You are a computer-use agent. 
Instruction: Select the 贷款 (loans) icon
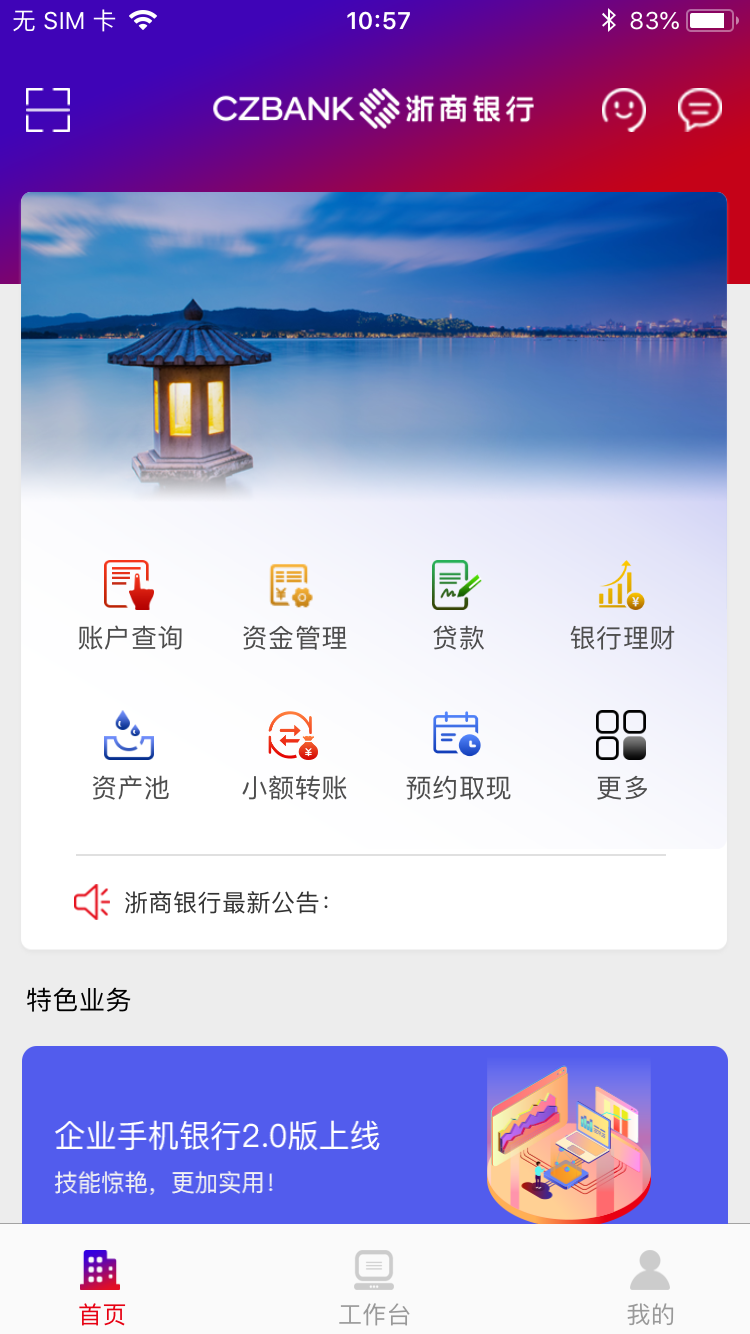457,600
